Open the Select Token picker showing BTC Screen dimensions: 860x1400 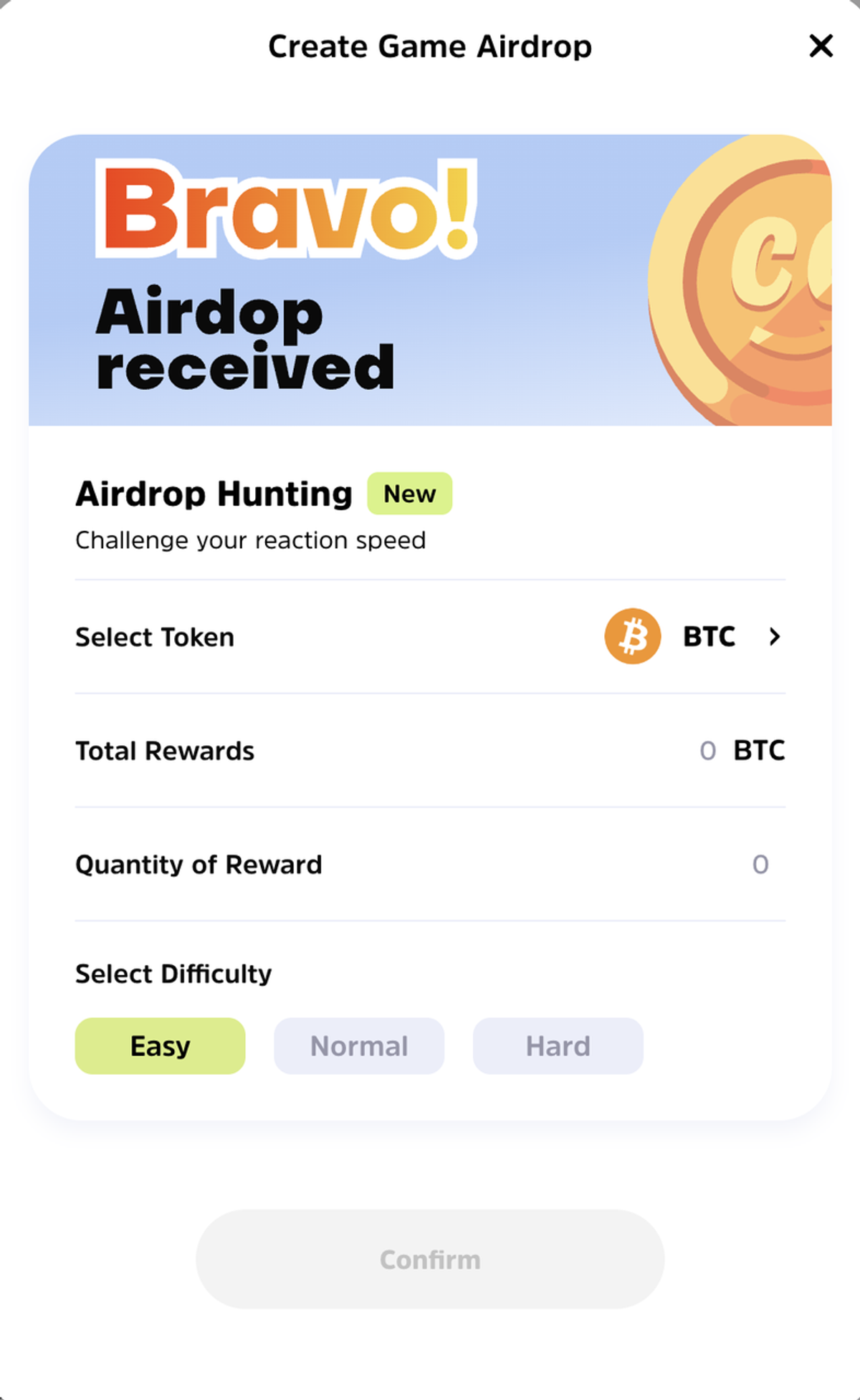click(430, 636)
